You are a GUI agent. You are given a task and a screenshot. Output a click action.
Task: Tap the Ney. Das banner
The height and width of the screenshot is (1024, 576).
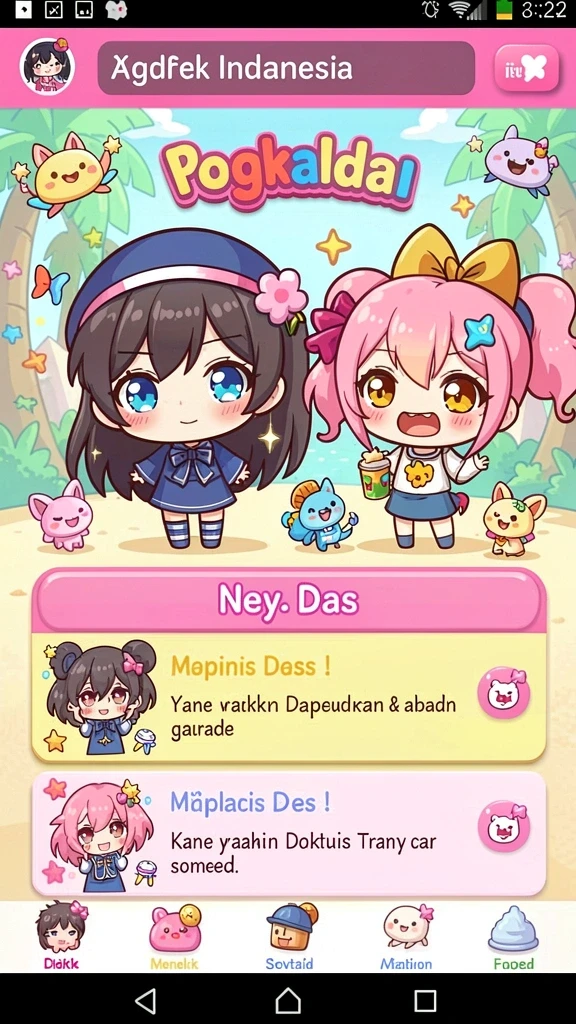289,600
